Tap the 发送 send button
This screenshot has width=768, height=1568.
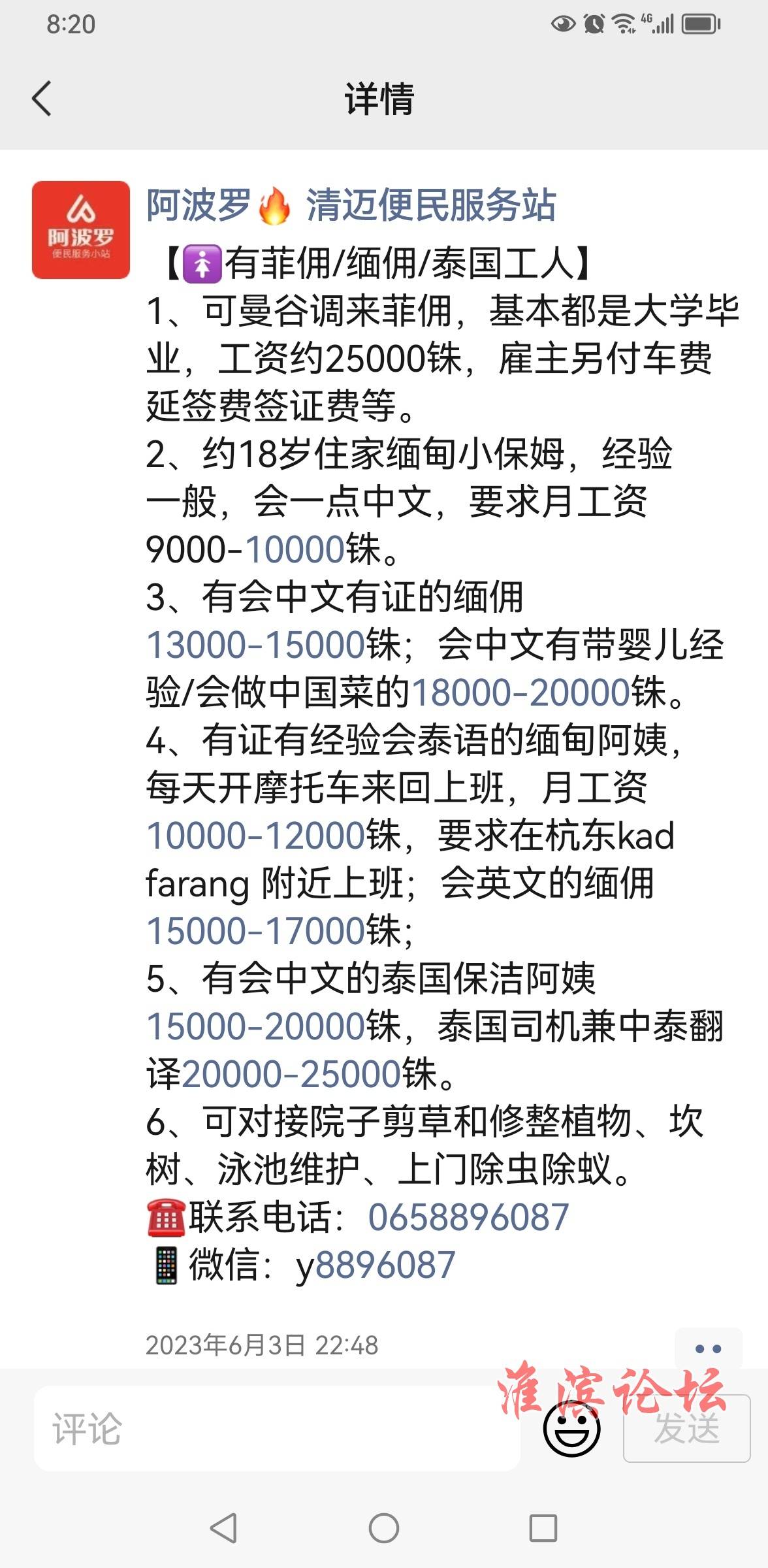point(687,1429)
